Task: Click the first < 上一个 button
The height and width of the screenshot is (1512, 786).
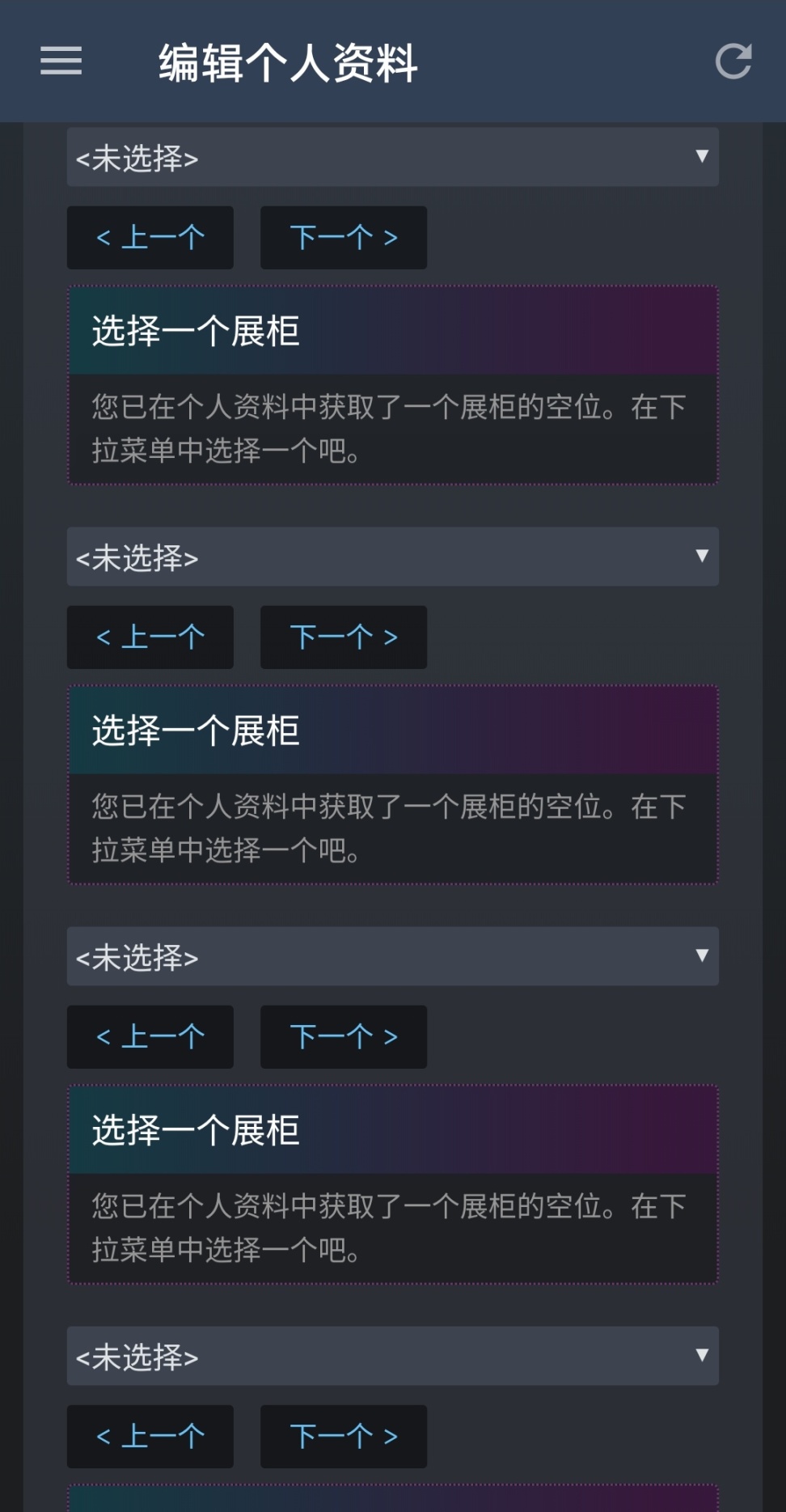Action: [150, 237]
